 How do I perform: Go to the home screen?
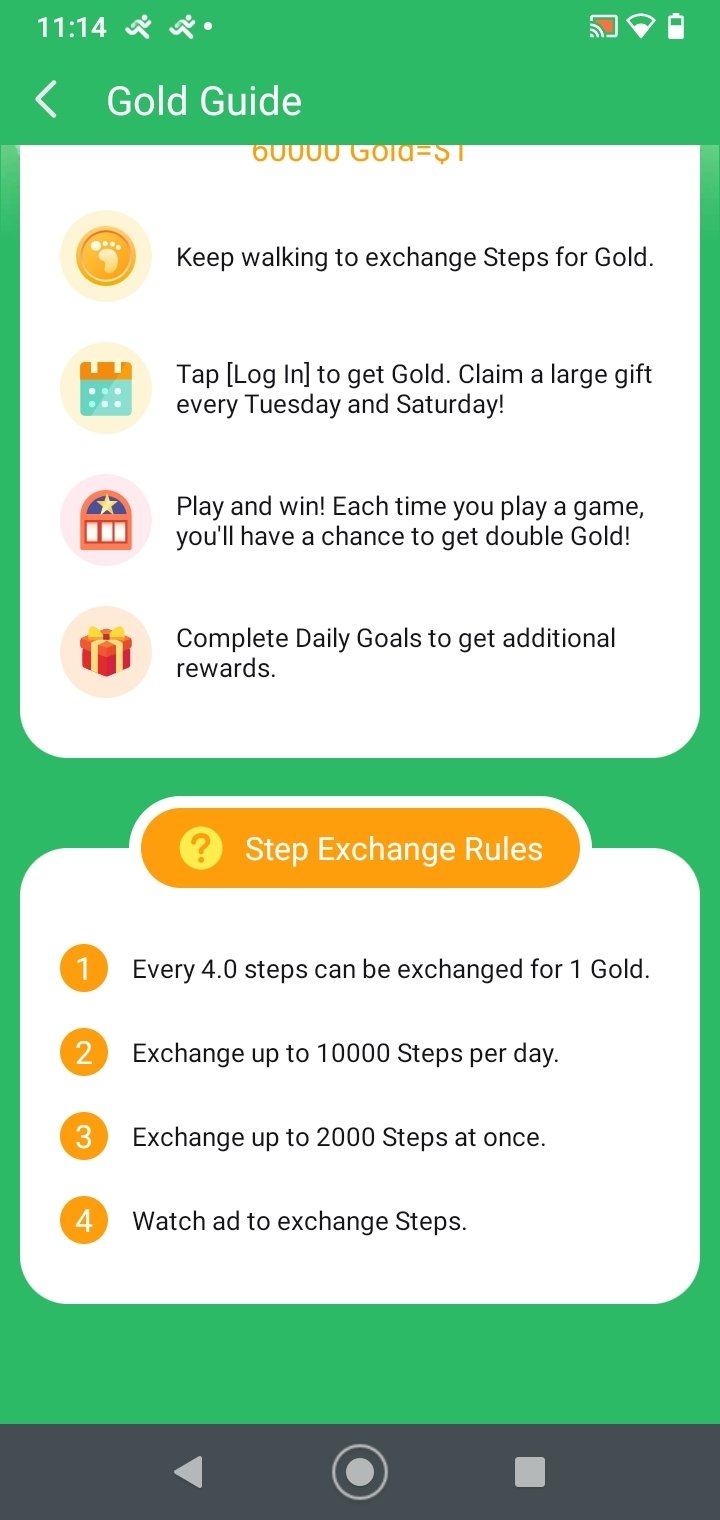pyautogui.click(x=360, y=1472)
